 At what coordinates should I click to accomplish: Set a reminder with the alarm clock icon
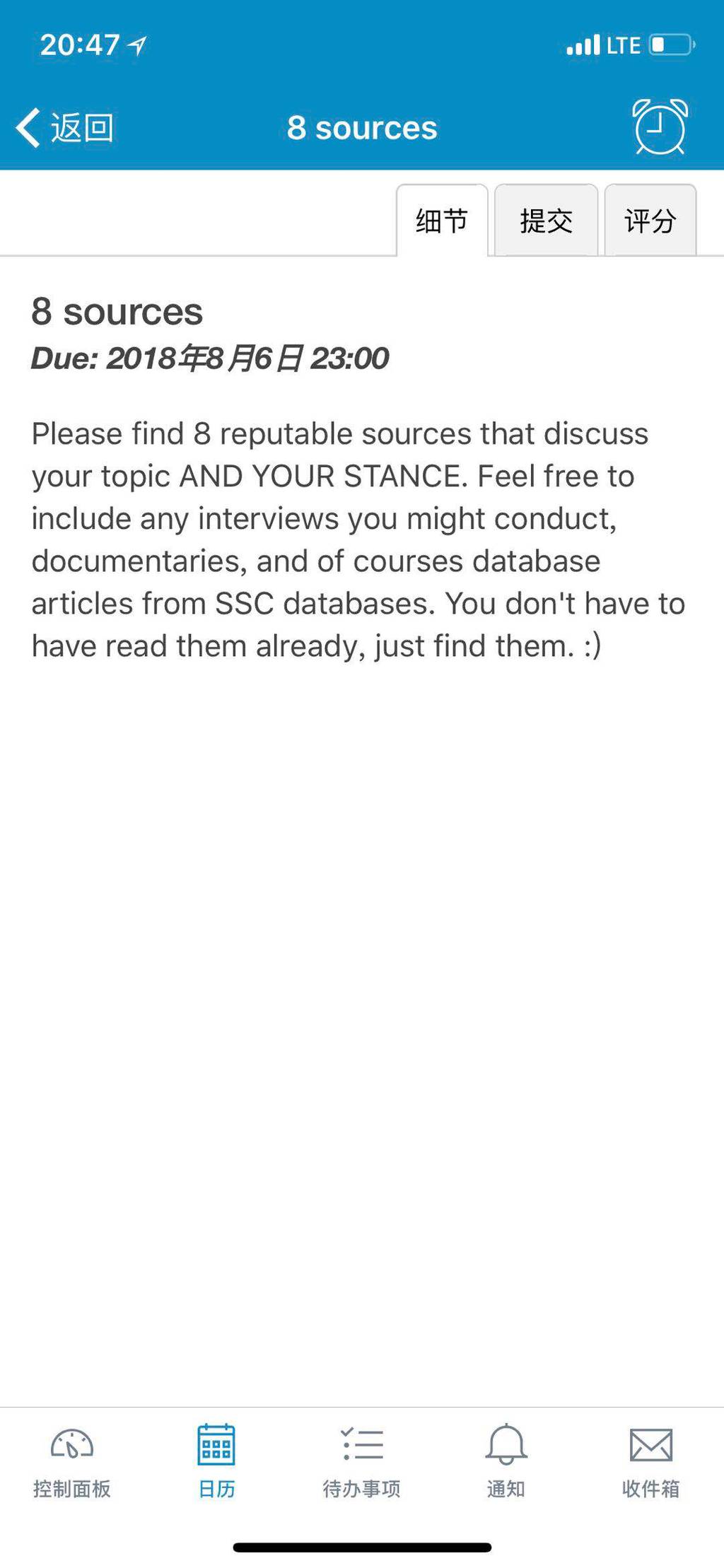click(660, 127)
